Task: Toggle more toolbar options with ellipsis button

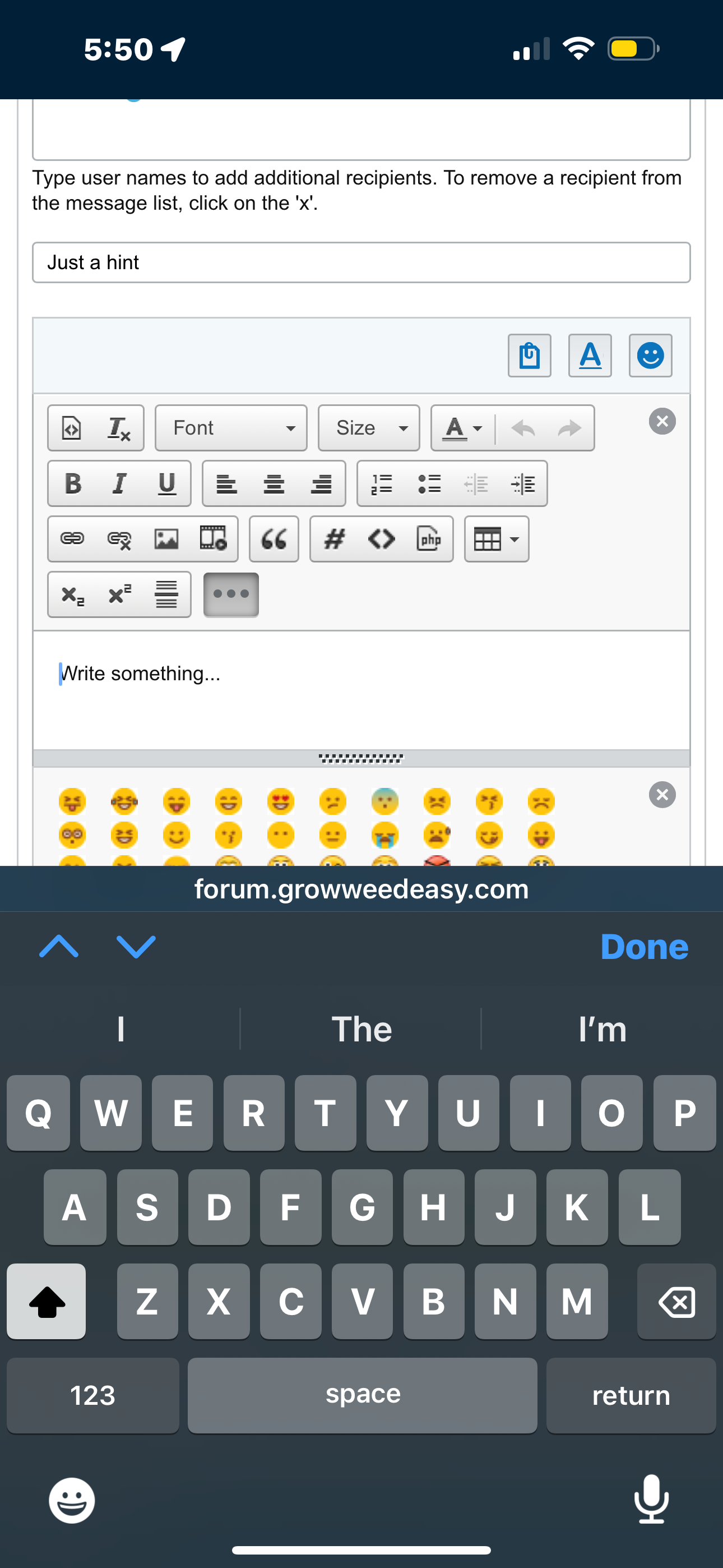Action: 231,594
